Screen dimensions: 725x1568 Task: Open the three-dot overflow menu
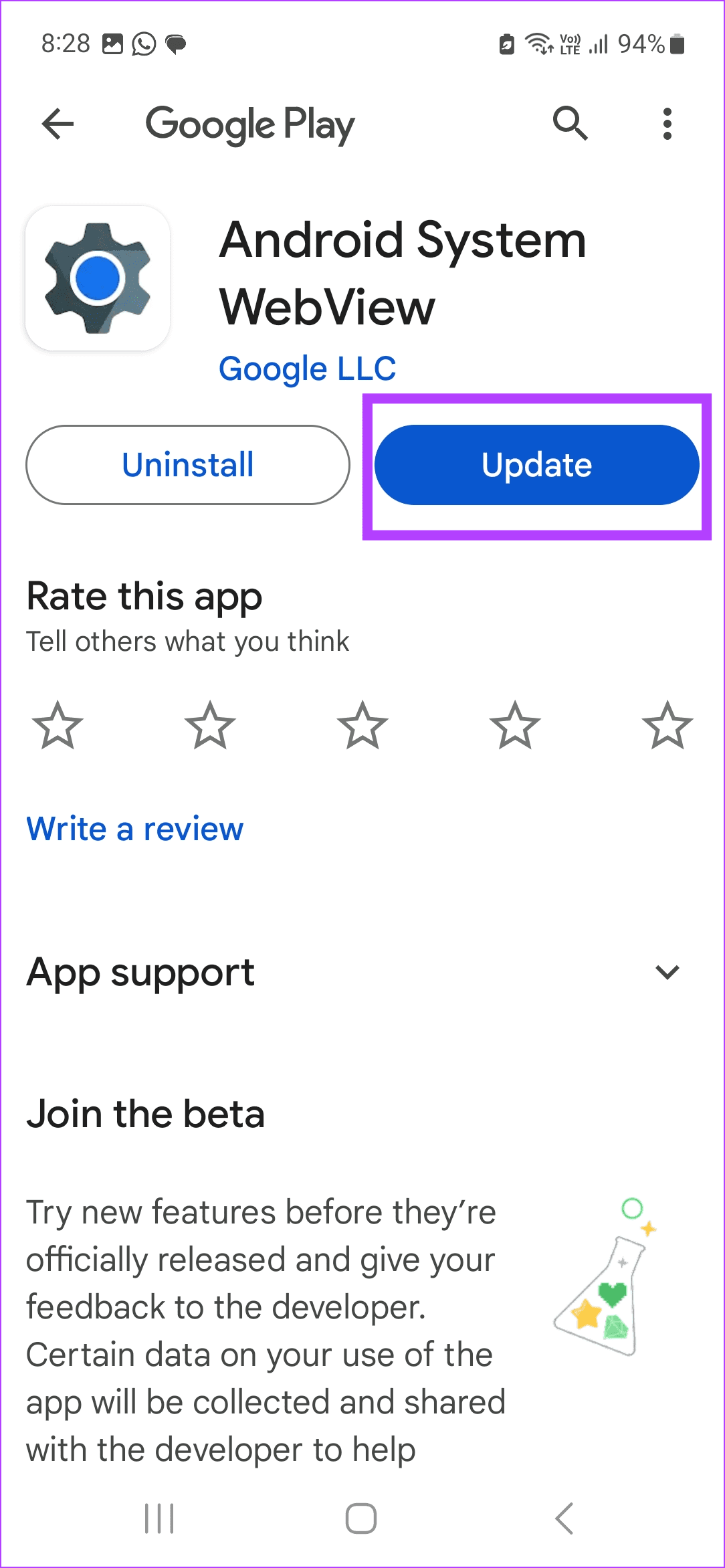coord(667,124)
